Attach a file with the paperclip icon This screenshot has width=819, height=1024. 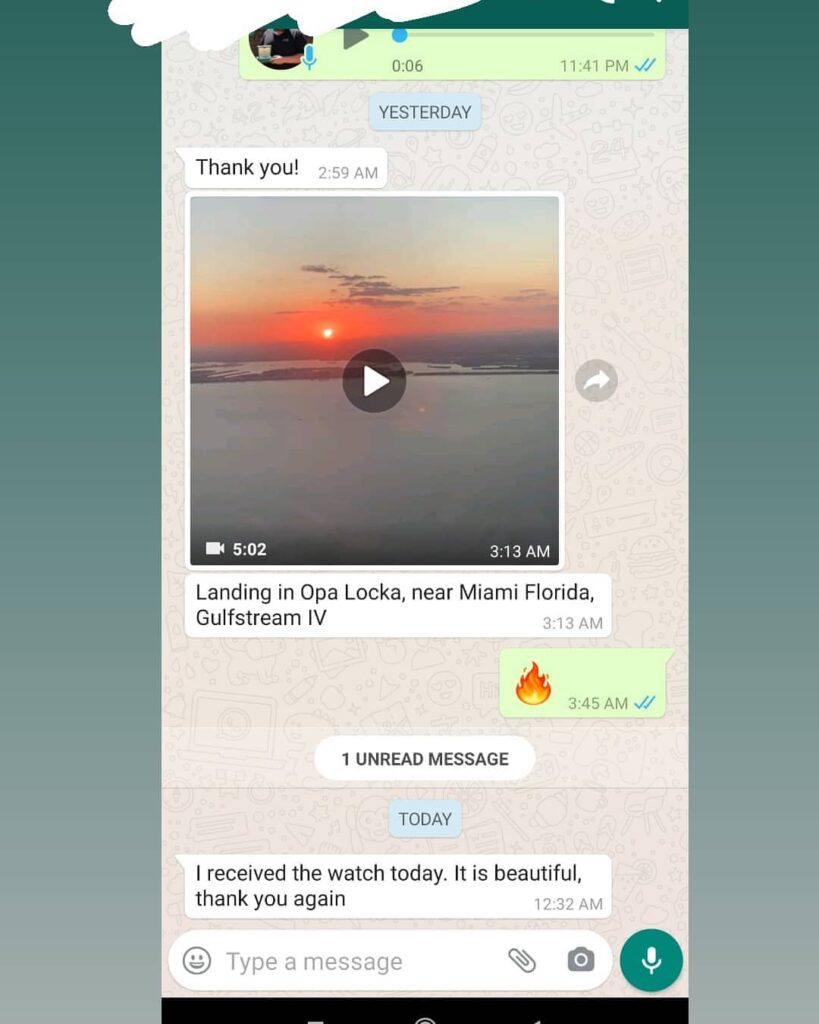[x=522, y=961]
